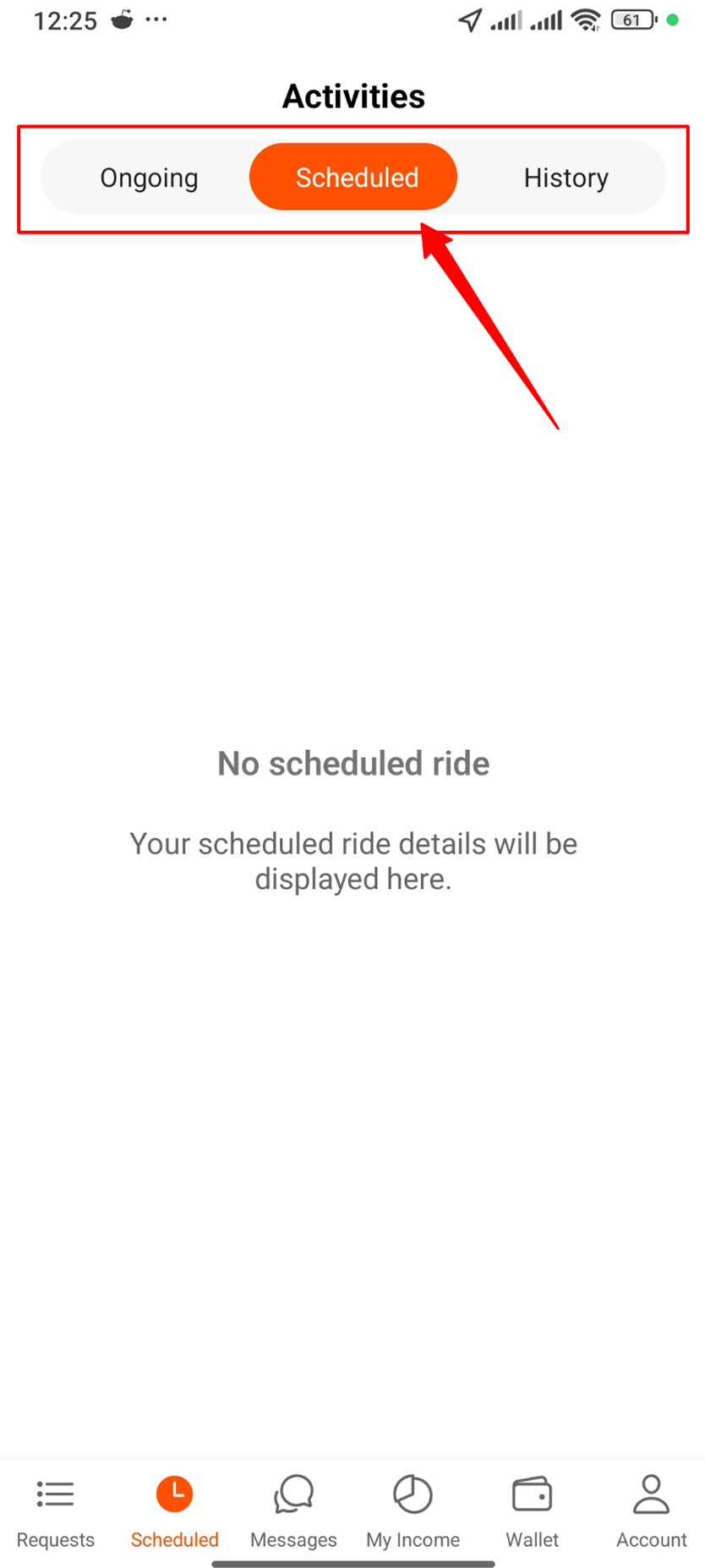Viewport: 705px width, 1568px height.
Task: Tap Scheduled in the bottom navigation
Action: click(175, 1511)
